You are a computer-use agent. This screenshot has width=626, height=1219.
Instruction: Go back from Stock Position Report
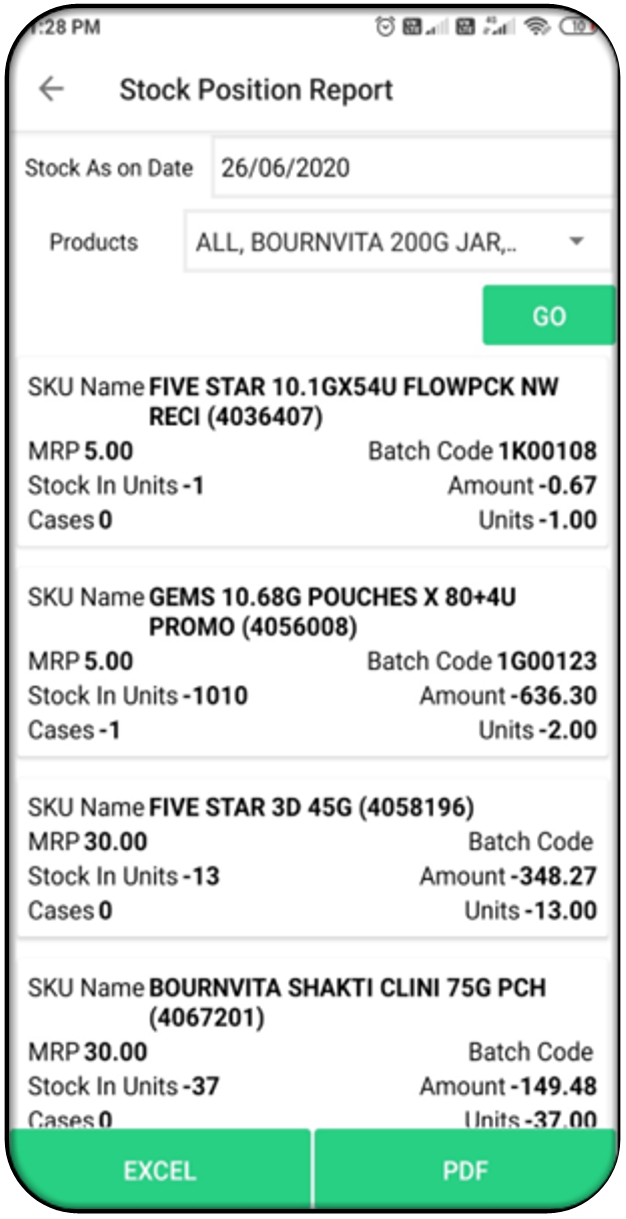(x=51, y=89)
